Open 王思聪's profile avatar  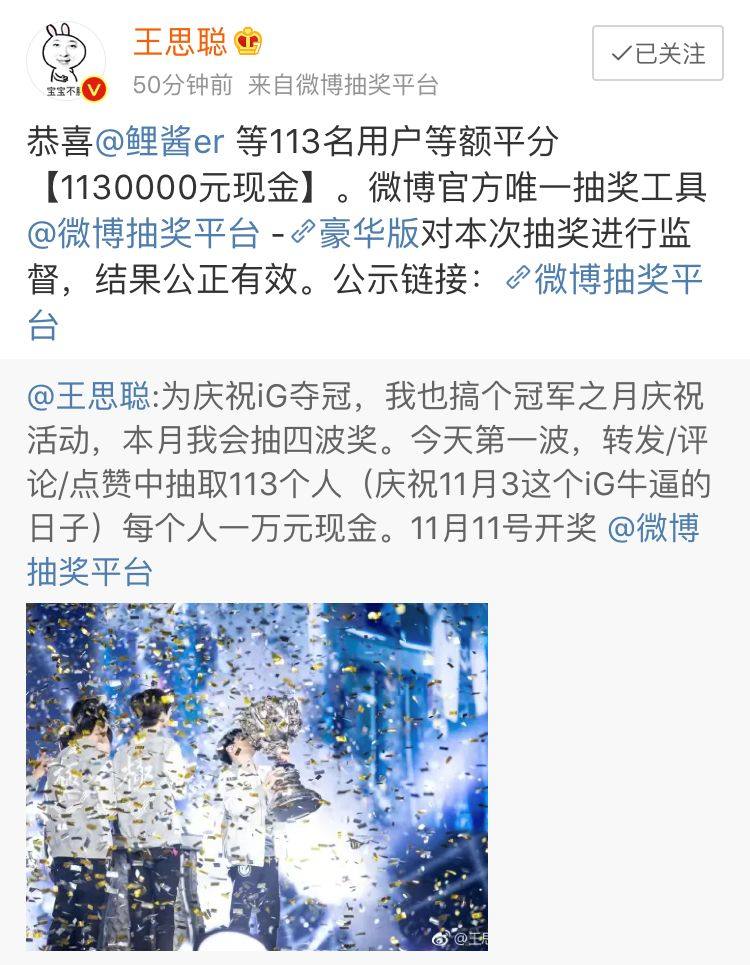pyautogui.click(x=66, y=61)
